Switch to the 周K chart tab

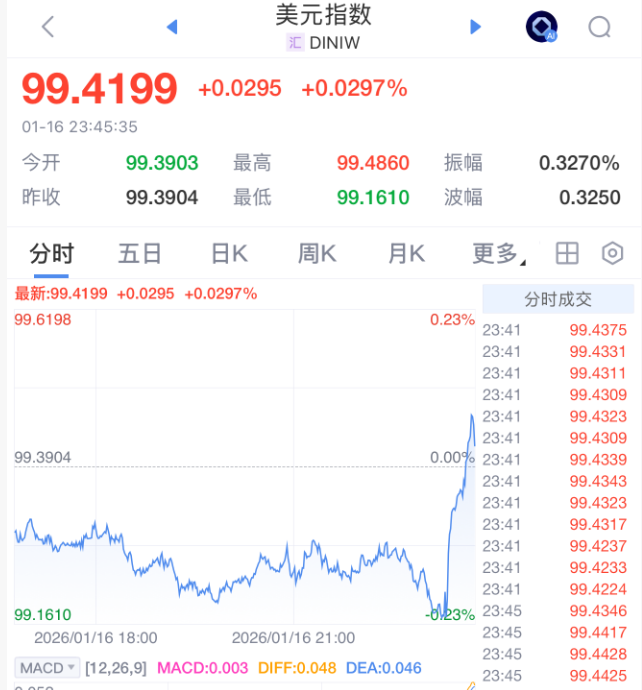click(317, 253)
